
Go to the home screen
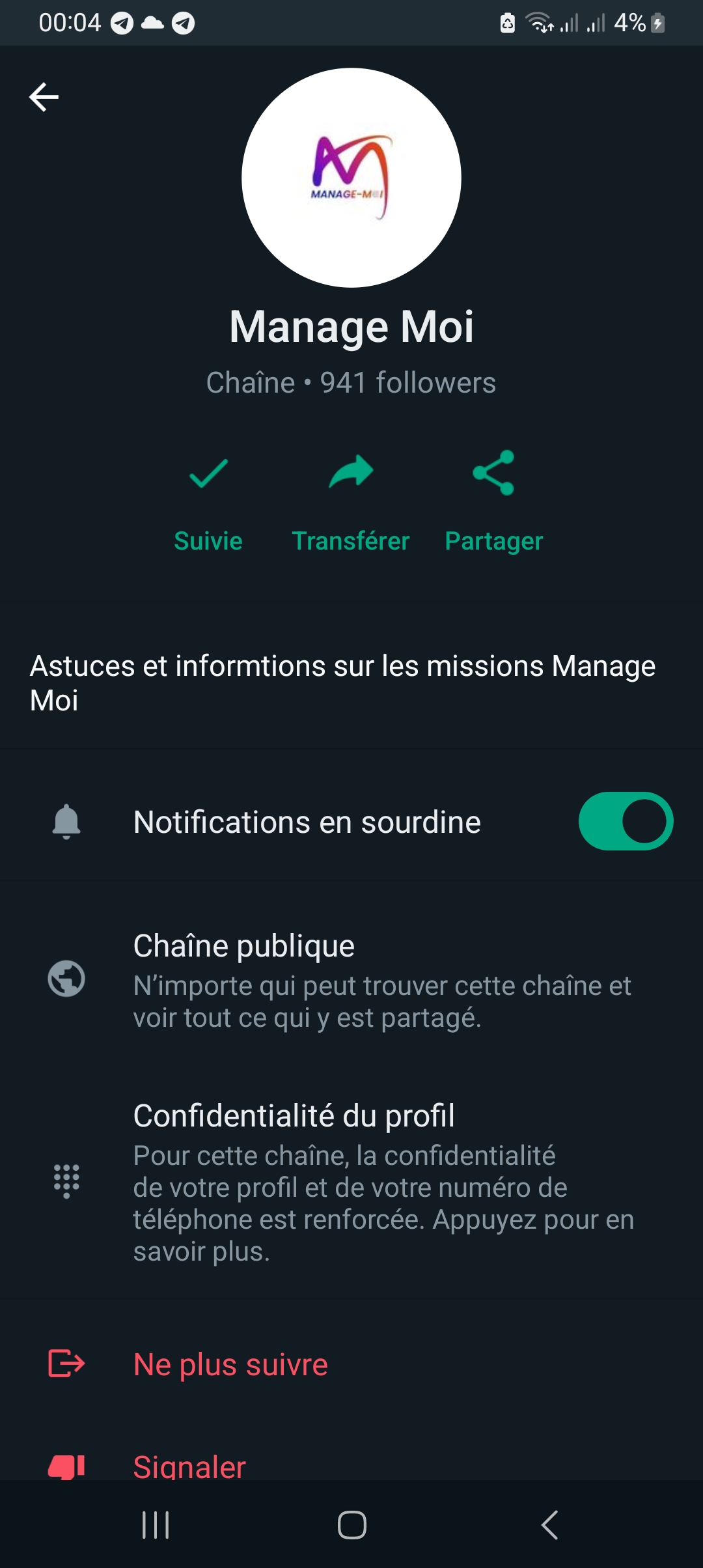[x=351, y=1525]
